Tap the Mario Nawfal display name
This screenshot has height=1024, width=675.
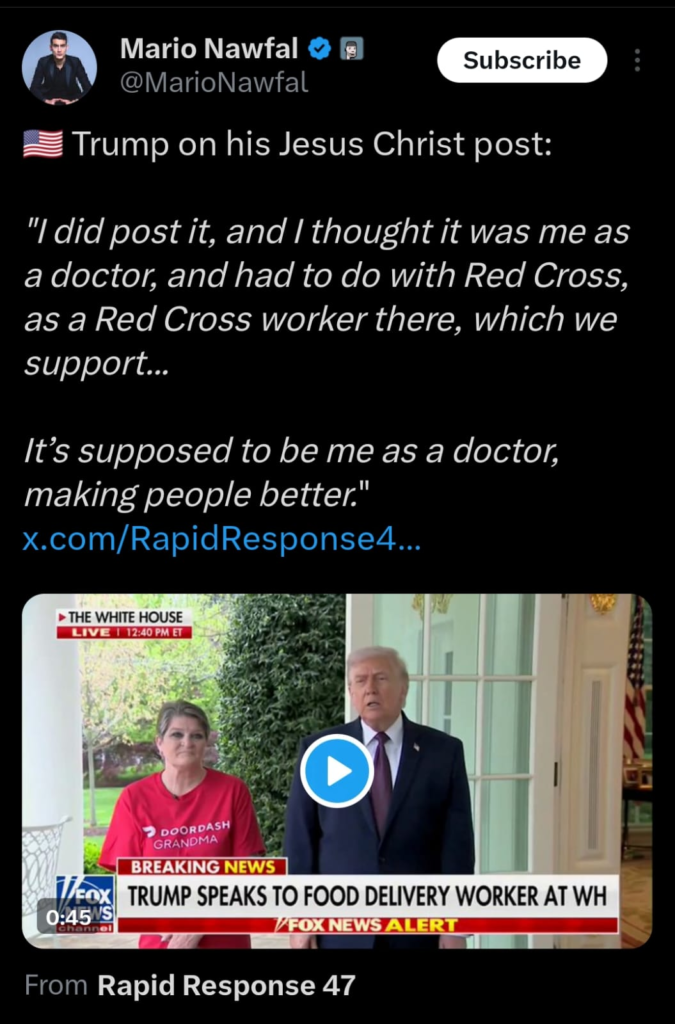coord(208,47)
